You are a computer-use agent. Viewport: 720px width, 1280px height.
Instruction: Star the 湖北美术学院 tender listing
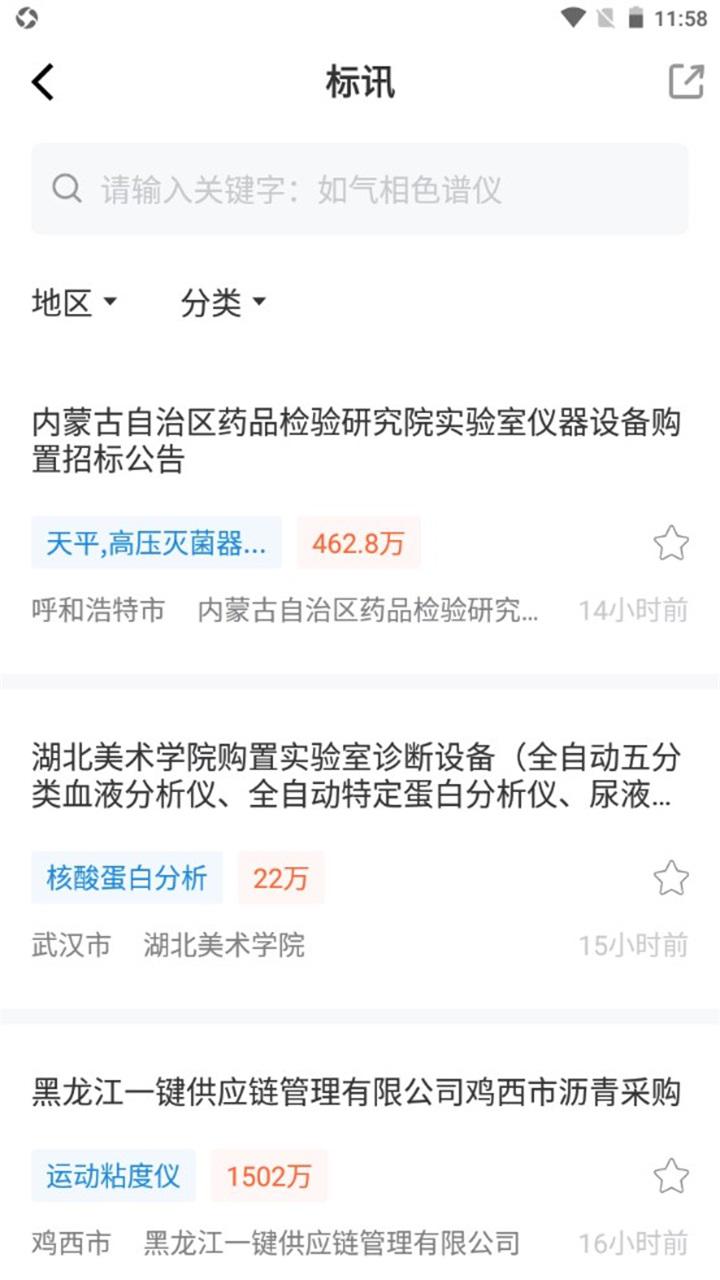click(671, 878)
